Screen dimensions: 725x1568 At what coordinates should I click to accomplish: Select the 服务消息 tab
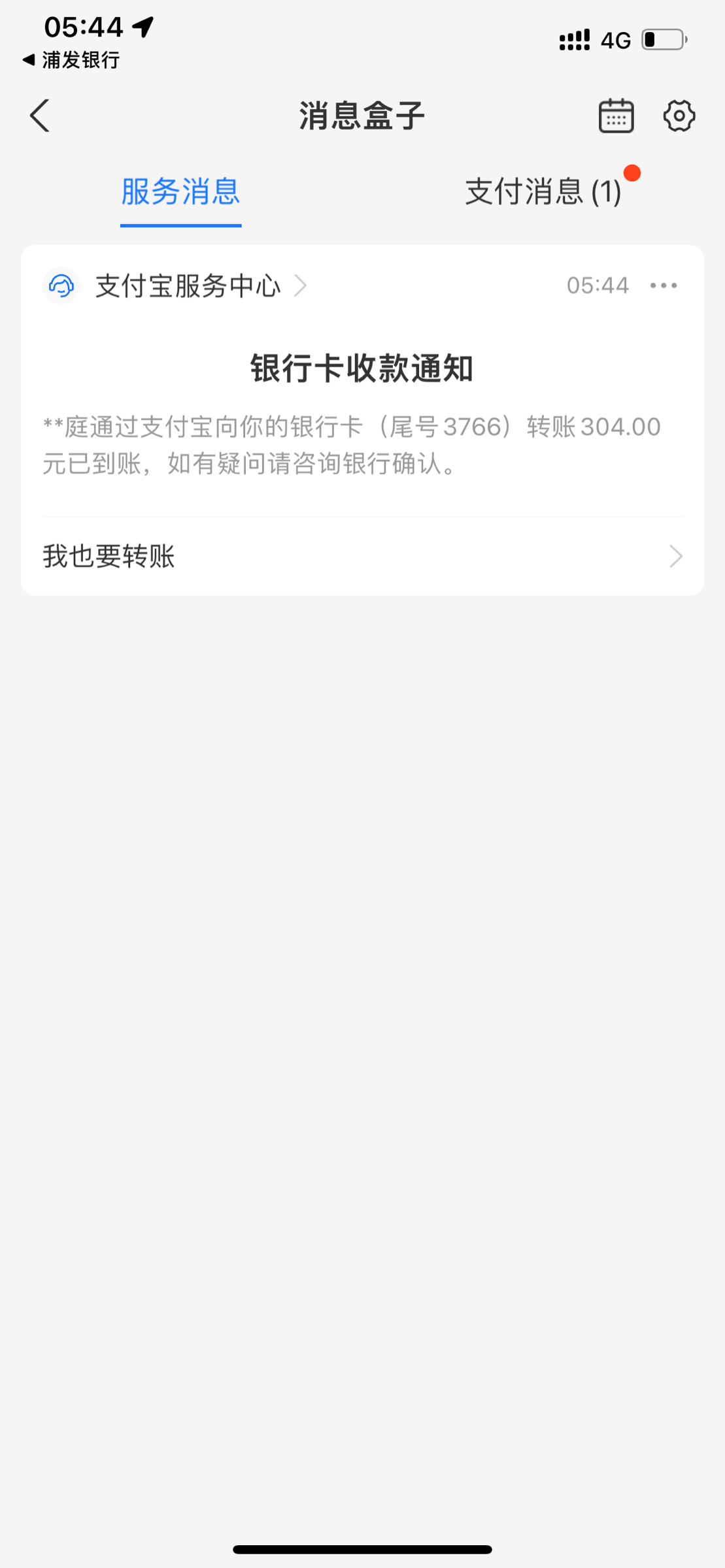pyautogui.click(x=180, y=192)
